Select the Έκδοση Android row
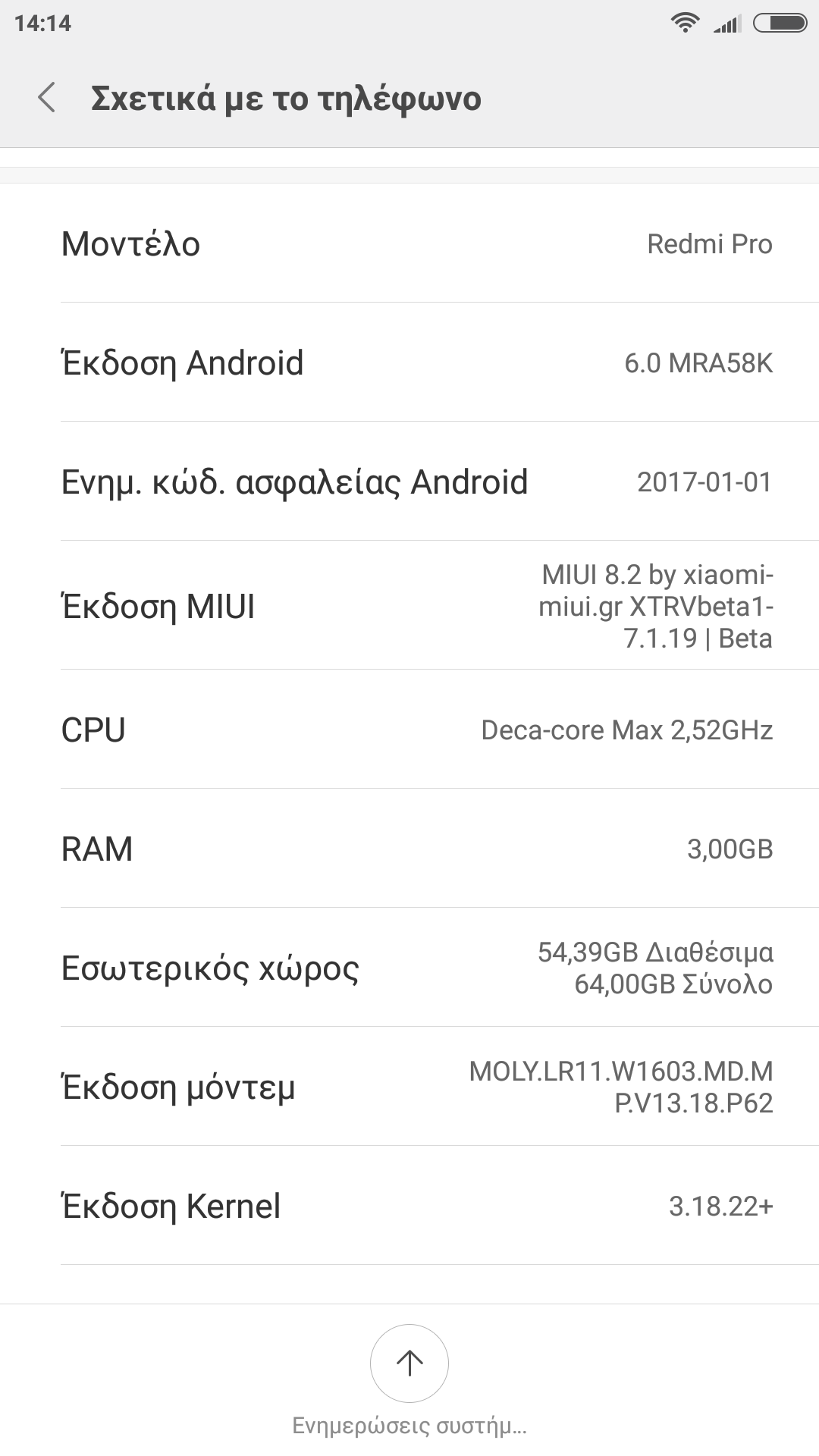This screenshot has width=819, height=1456. (x=409, y=362)
